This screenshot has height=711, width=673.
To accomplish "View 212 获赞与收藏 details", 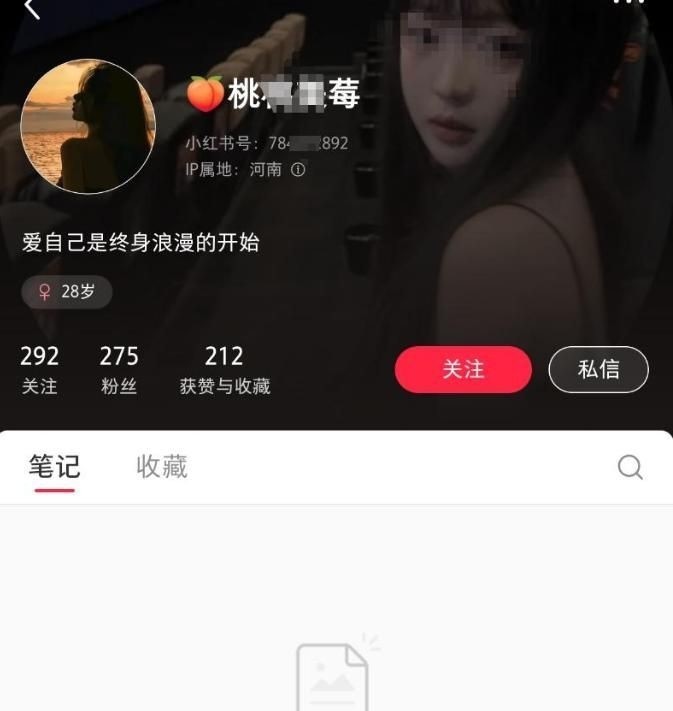I will [225, 369].
